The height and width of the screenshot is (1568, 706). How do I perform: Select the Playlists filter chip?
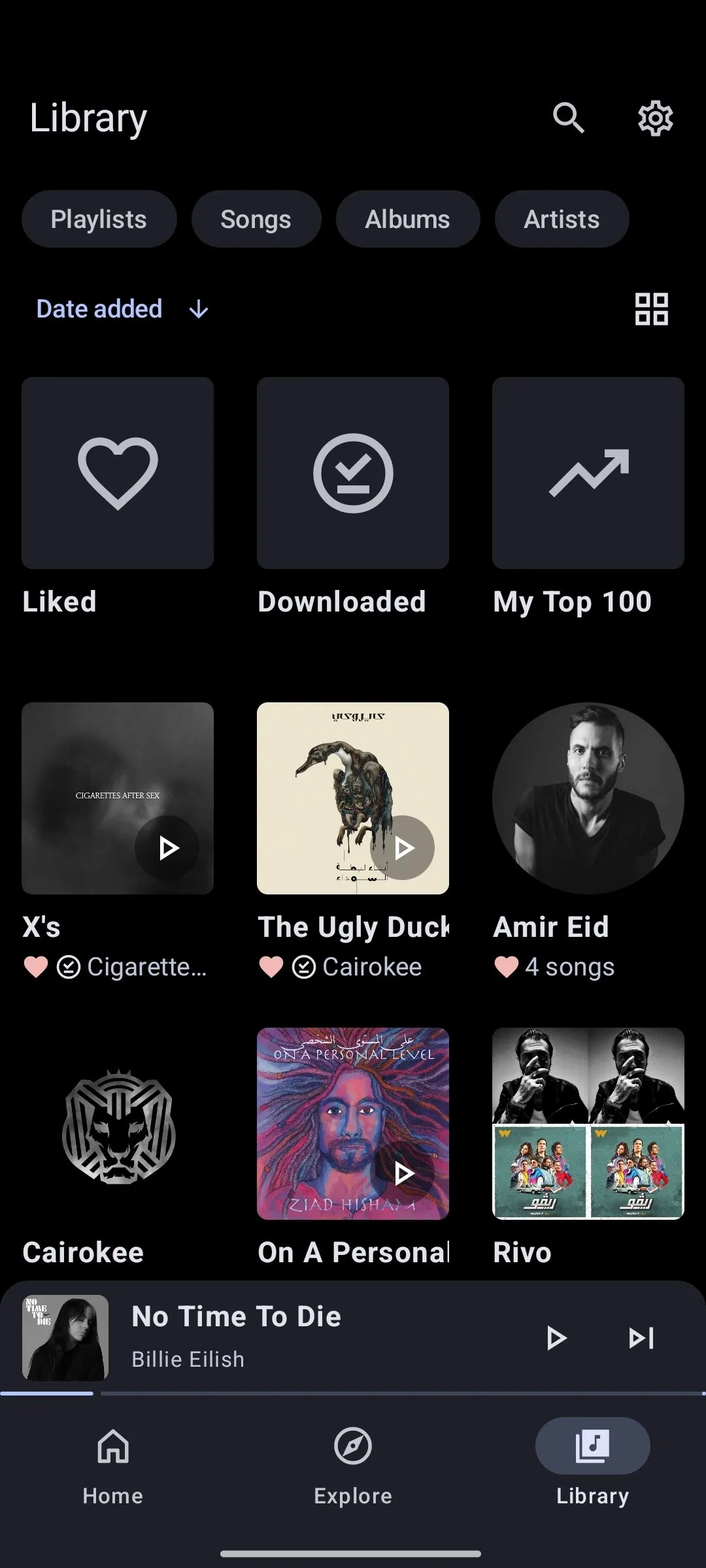pos(99,220)
